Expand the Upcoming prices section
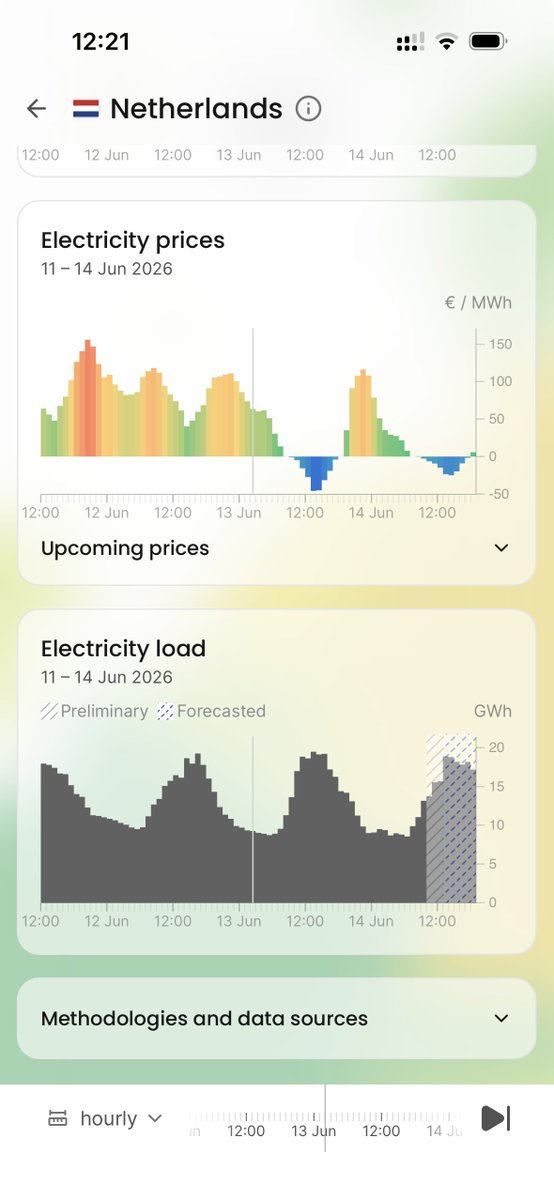554x1200 pixels. pyautogui.click(x=276, y=548)
